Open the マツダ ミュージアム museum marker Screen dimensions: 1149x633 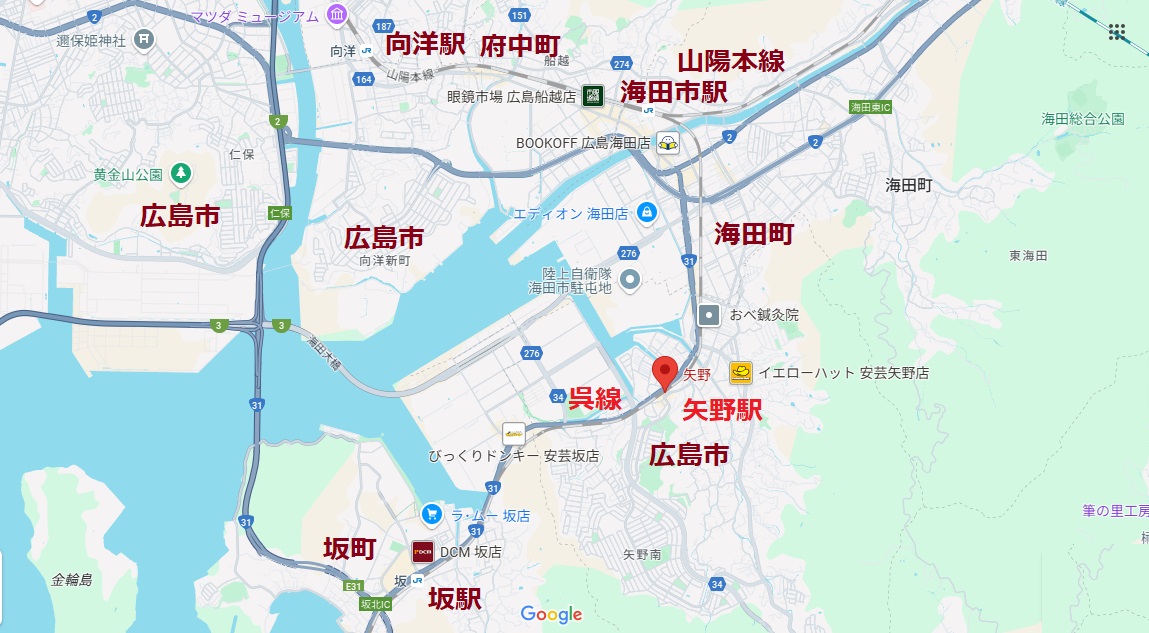[336, 15]
